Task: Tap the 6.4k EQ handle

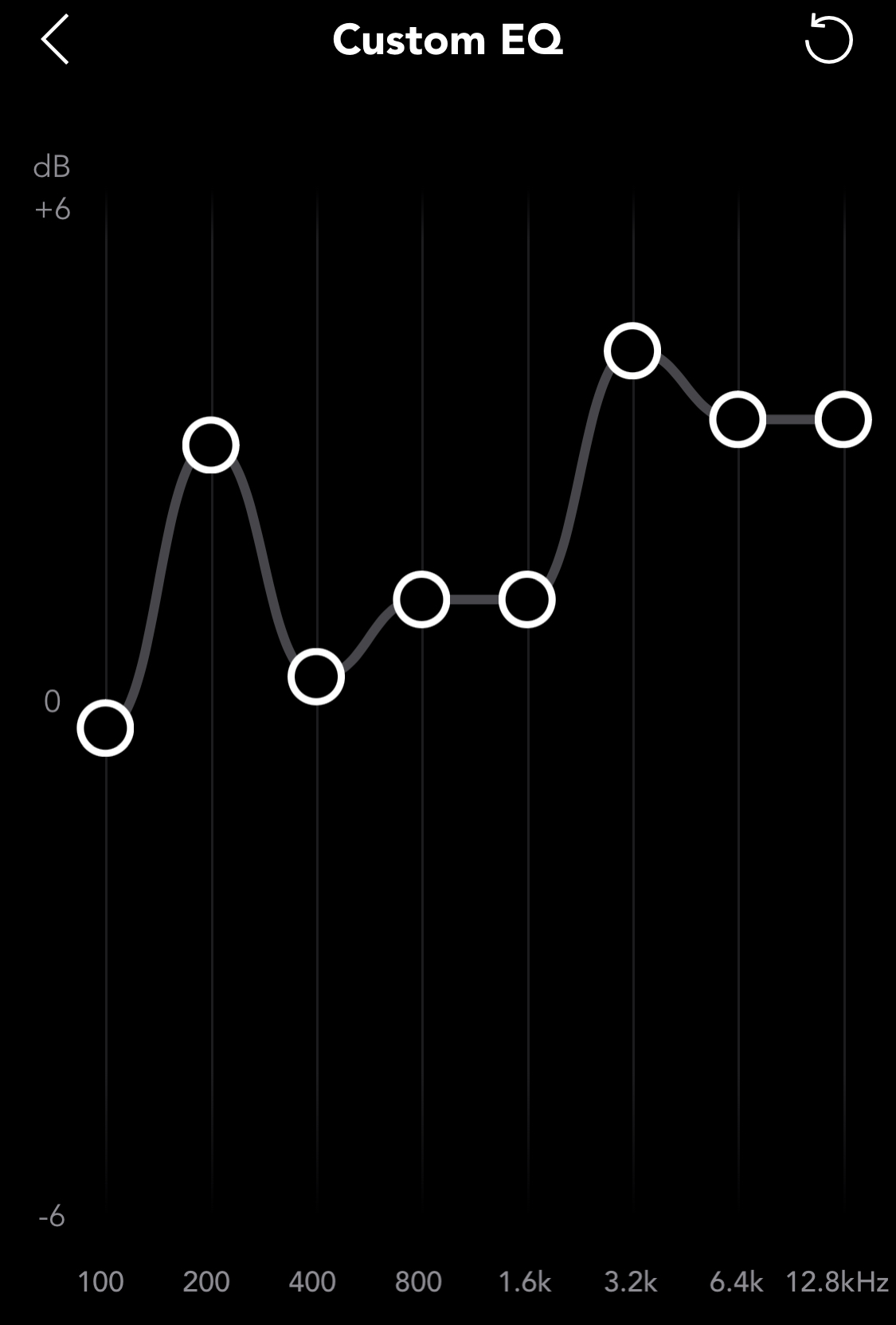Action: [x=738, y=419]
